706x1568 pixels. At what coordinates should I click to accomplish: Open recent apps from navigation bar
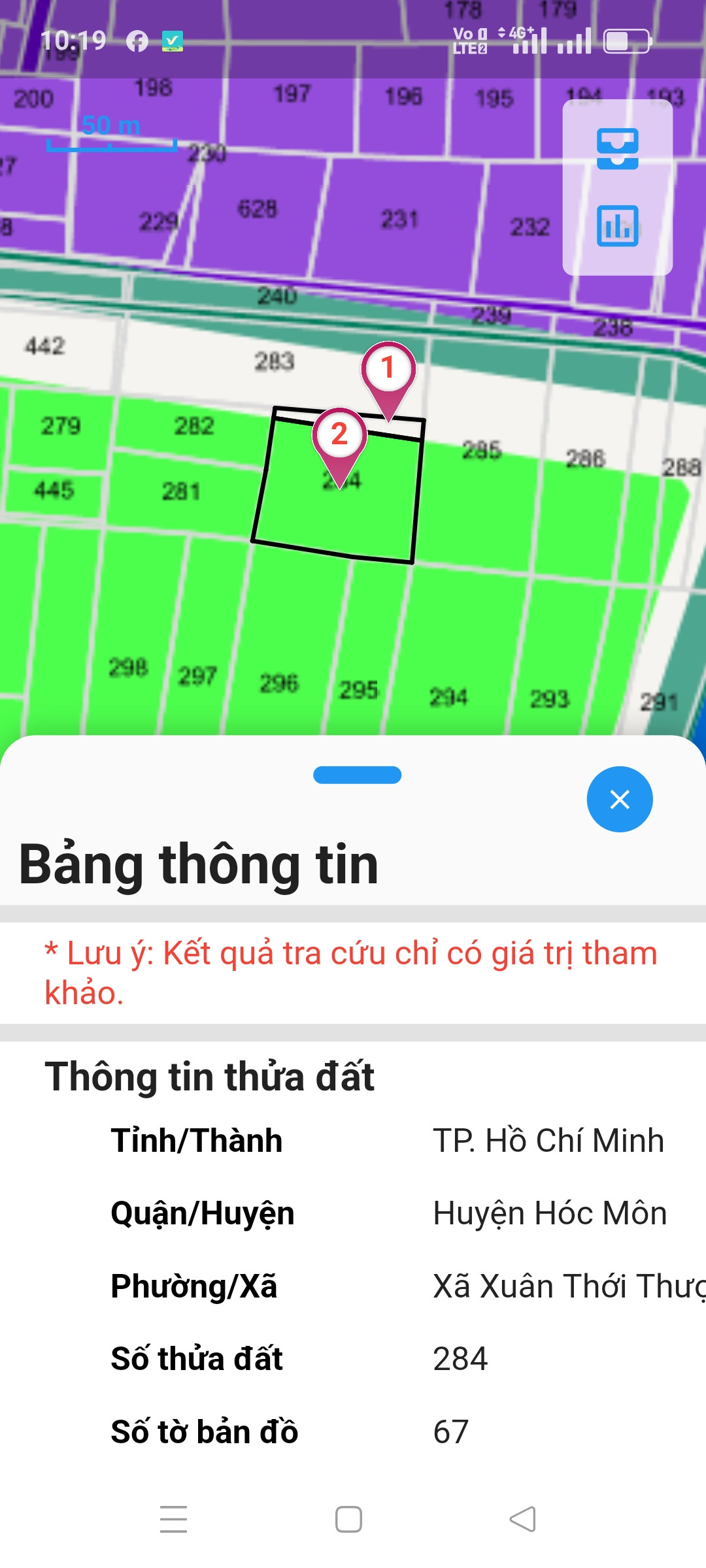pyautogui.click(x=174, y=1519)
